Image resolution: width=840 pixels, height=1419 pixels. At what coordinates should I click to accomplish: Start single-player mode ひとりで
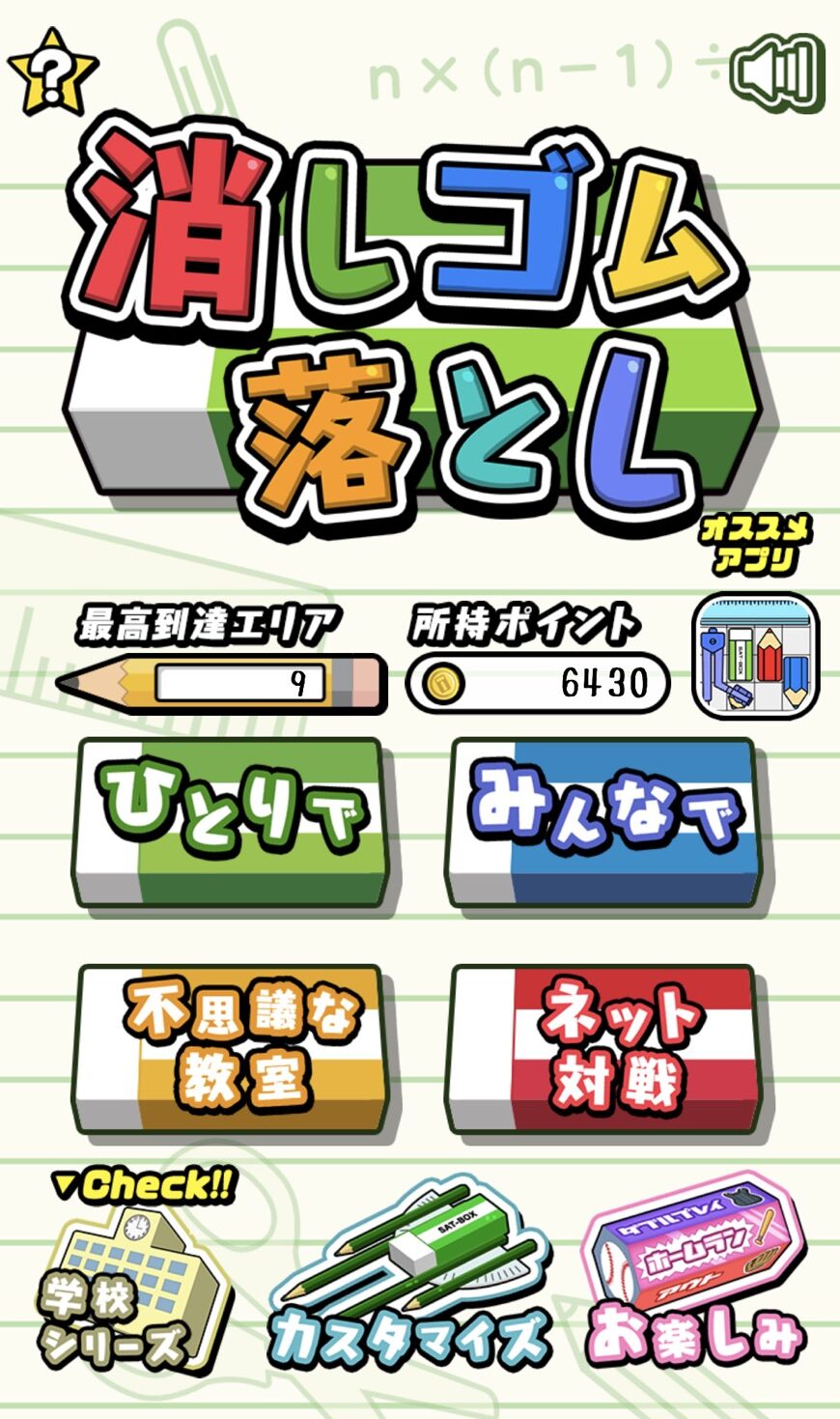click(x=230, y=821)
